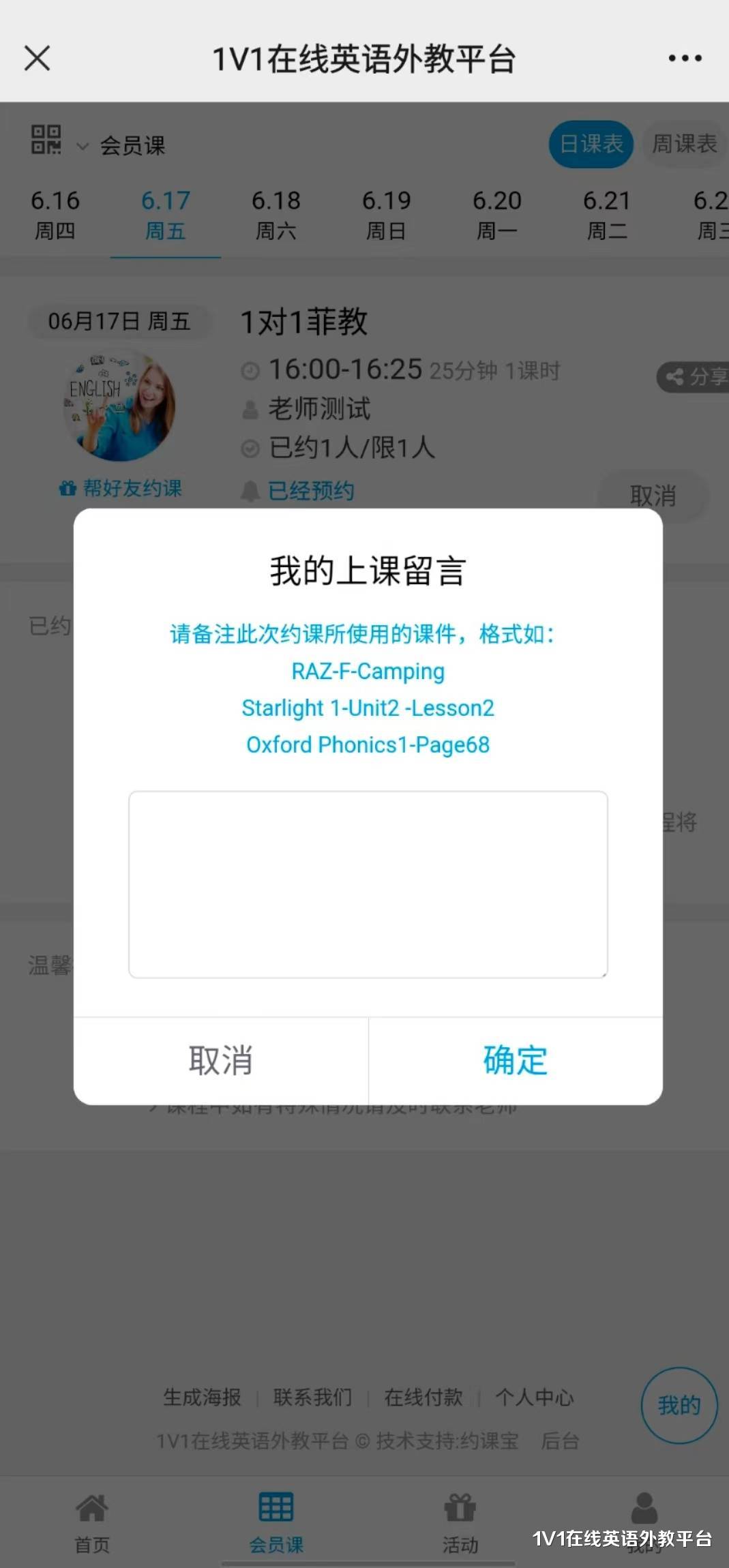Image resolution: width=729 pixels, height=1568 pixels.
Task: Open the three-dot overflow menu
Action: 685,59
